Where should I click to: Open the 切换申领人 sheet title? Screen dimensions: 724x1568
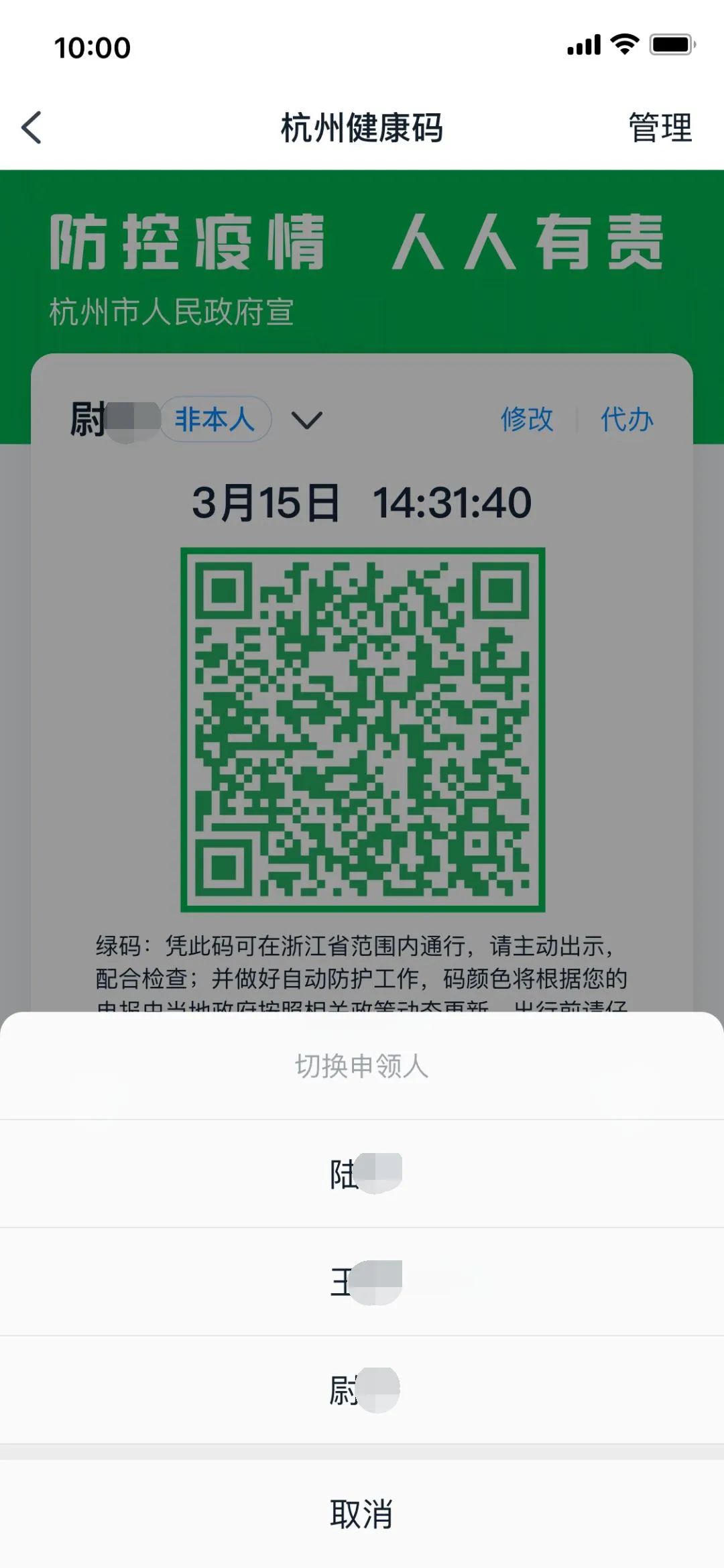362,1065
